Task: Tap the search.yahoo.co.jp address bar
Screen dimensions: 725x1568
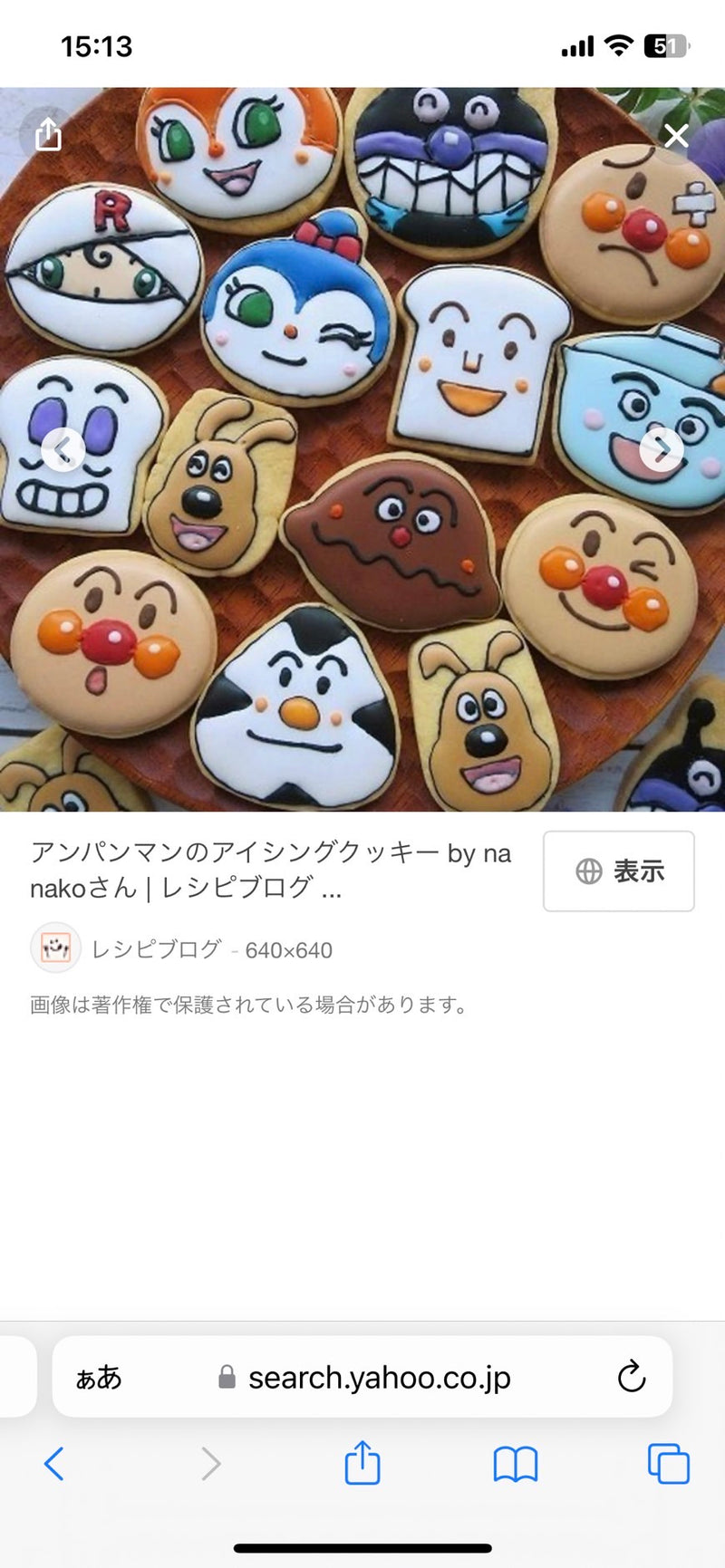Action: [379, 1378]
